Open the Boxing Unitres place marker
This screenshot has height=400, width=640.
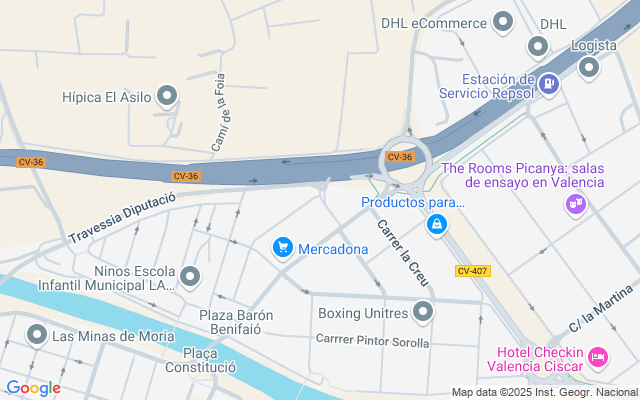pos(424,312)
